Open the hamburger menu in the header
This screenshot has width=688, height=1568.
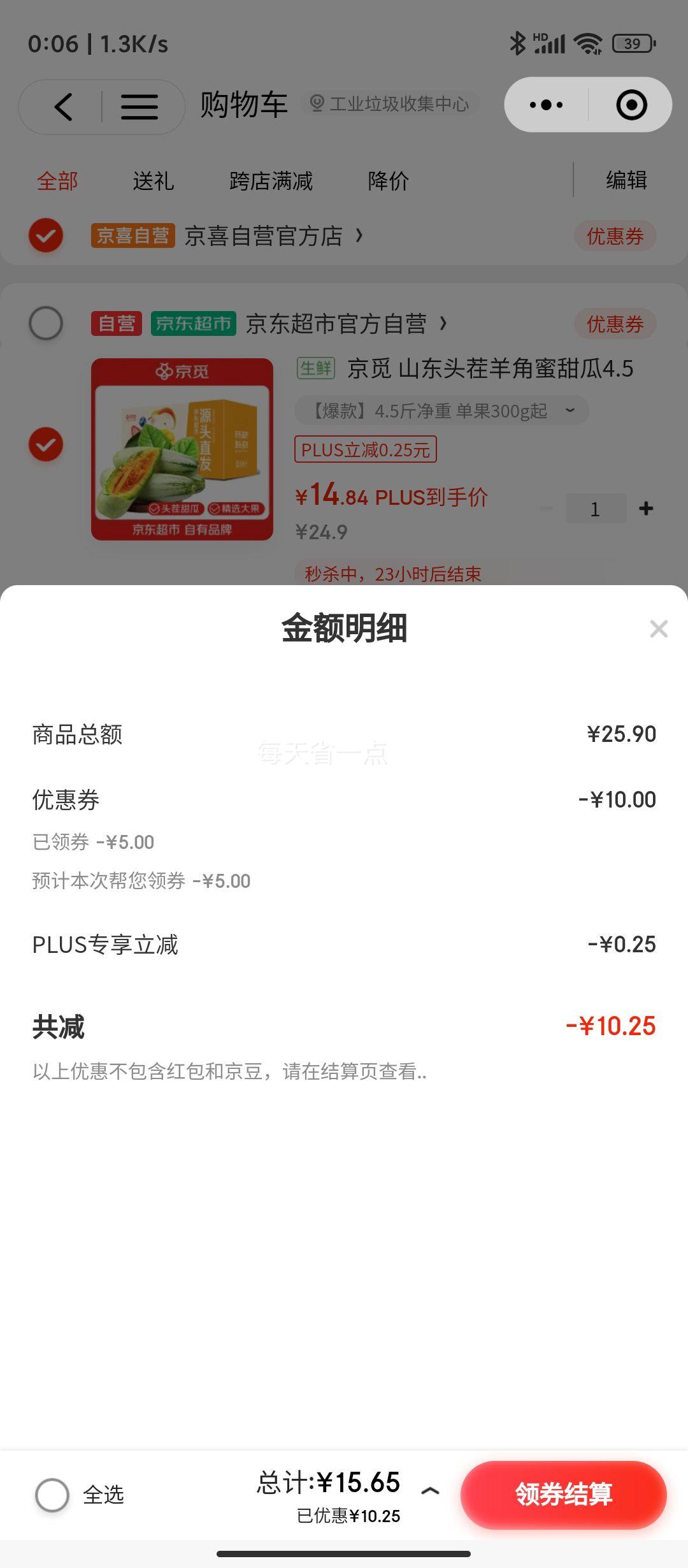[140, 106]
